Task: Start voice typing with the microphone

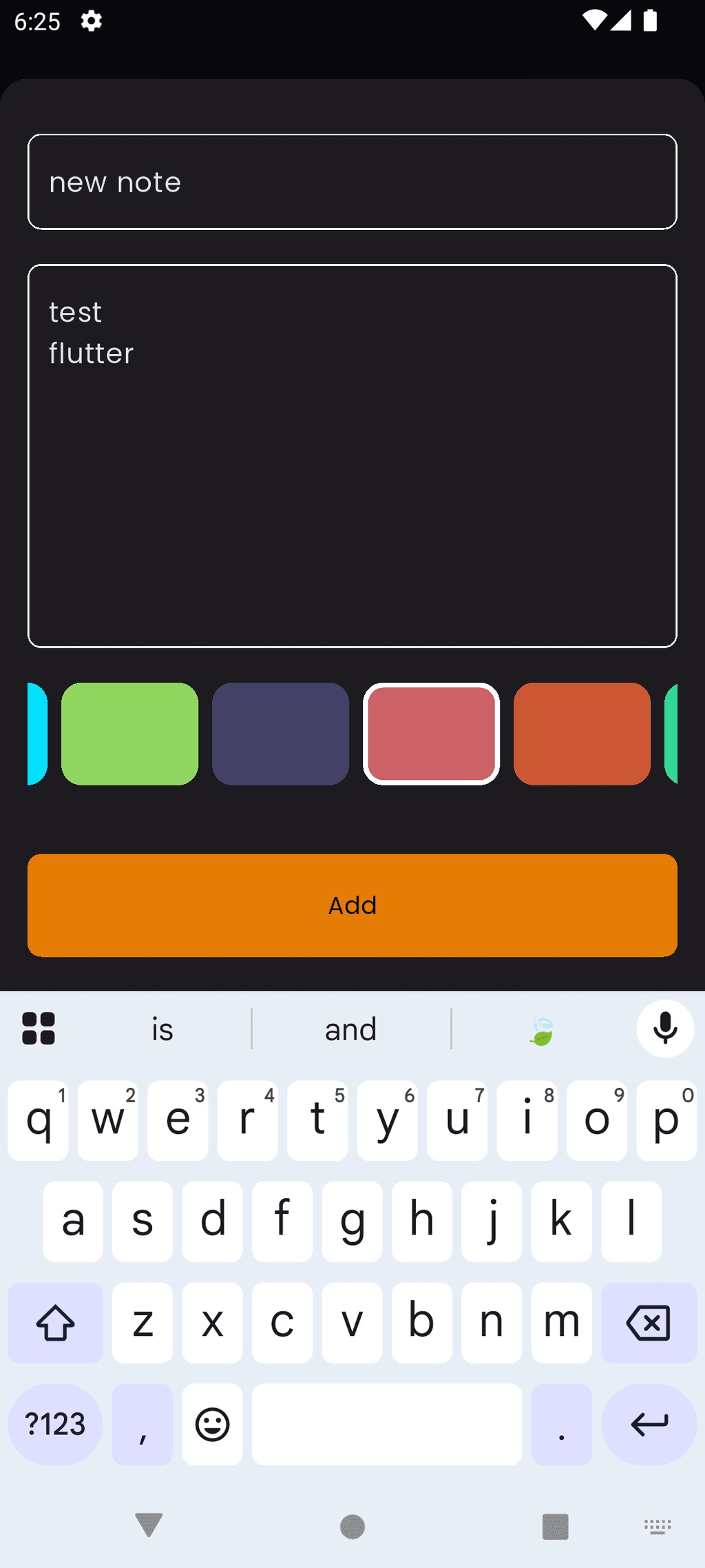Action: tap(664, 1029)
